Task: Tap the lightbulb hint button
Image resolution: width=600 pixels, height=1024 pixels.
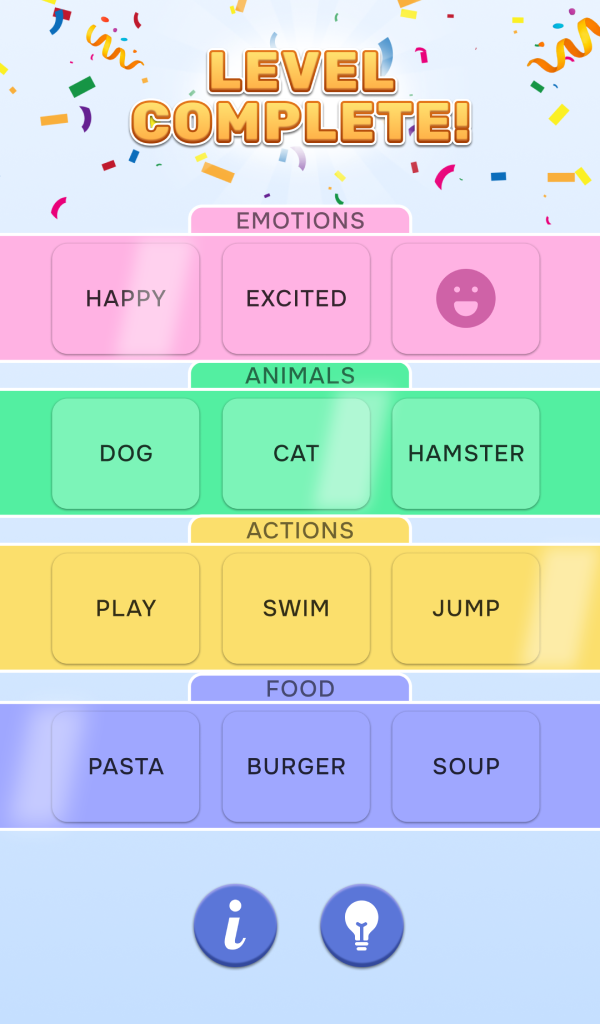Action: tap(362, 926)
